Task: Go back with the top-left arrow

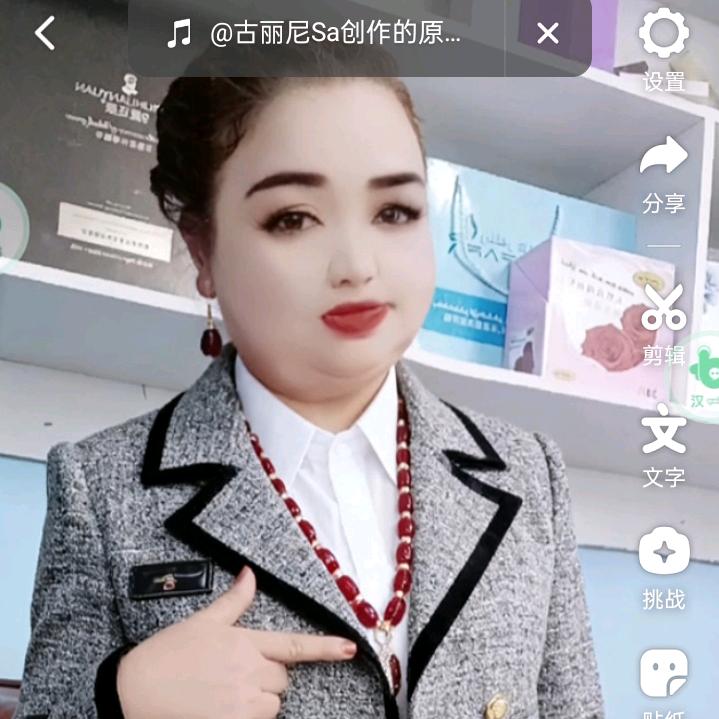Action: pyautogui.click(x=45, y=33)
